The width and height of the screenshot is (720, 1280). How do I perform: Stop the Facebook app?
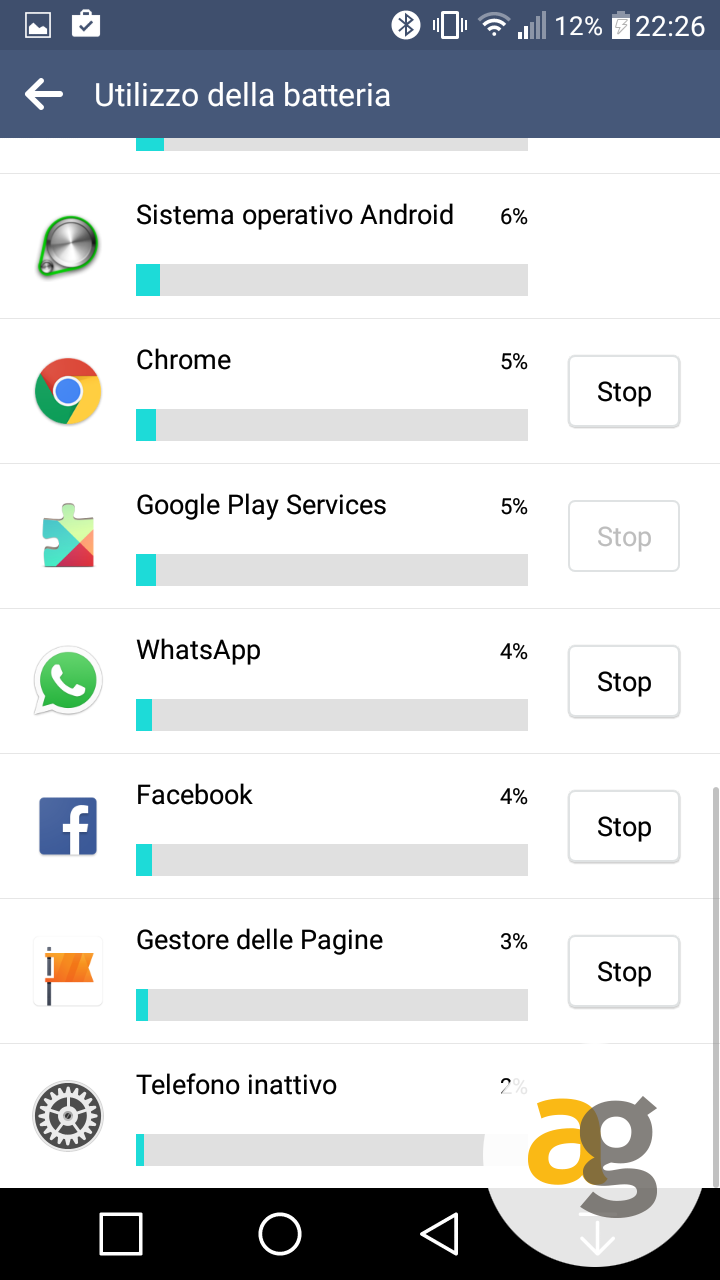[x=624, y=827]
